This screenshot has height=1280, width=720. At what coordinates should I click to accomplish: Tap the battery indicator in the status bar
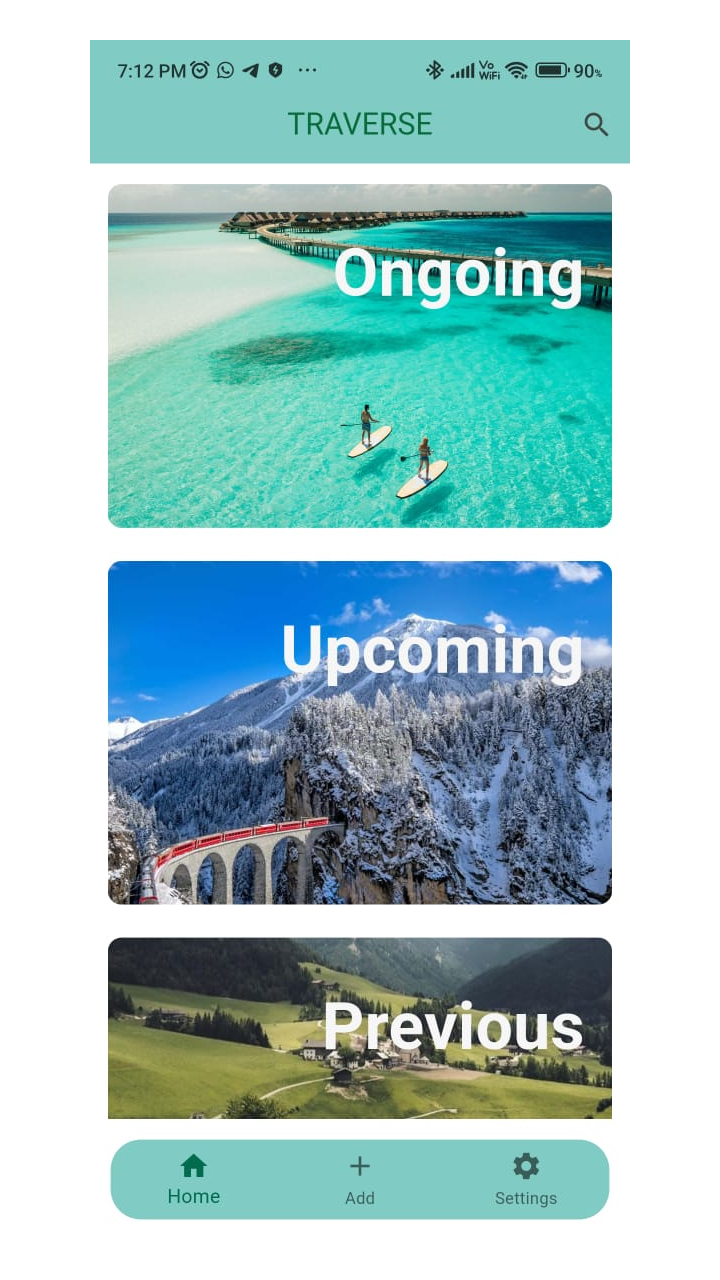pyautogui.click(x=551, y=70)
